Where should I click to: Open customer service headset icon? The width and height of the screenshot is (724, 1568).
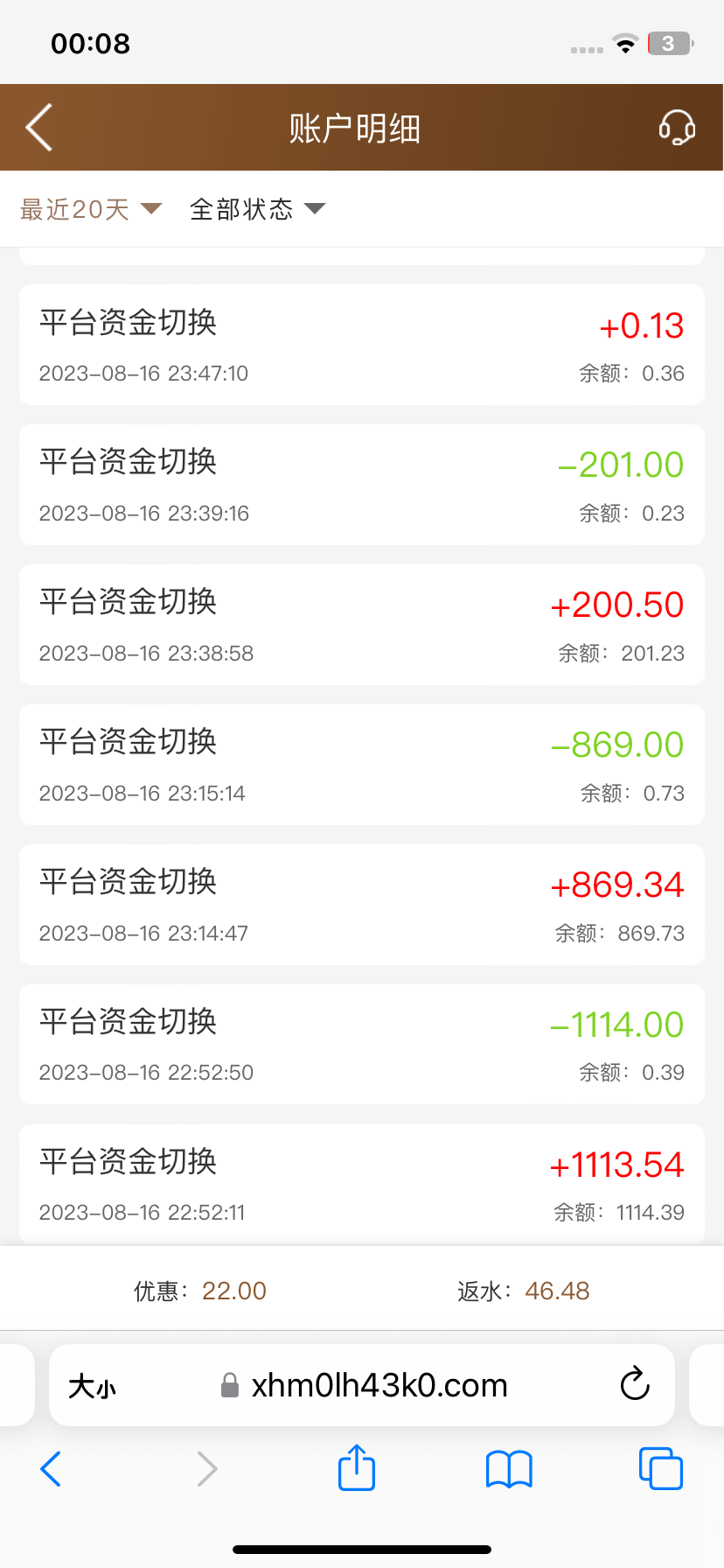[677, 128]
